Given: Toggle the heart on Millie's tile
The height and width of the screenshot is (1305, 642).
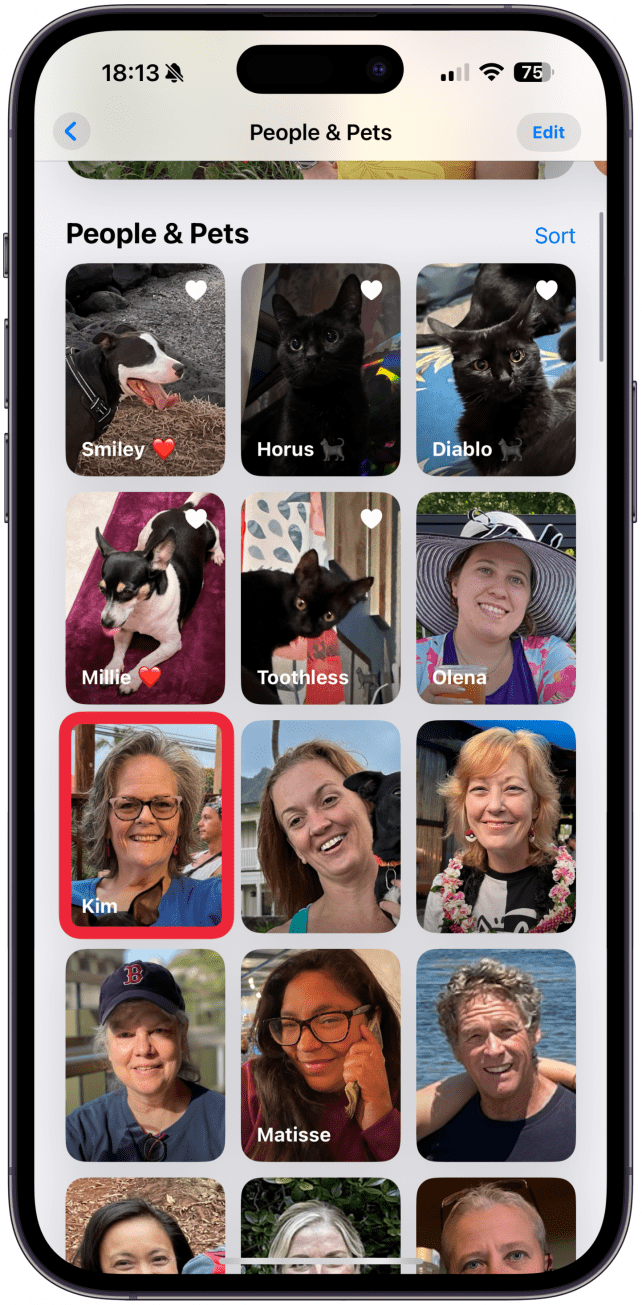Looking at the screenshot, I should (196, 518).
